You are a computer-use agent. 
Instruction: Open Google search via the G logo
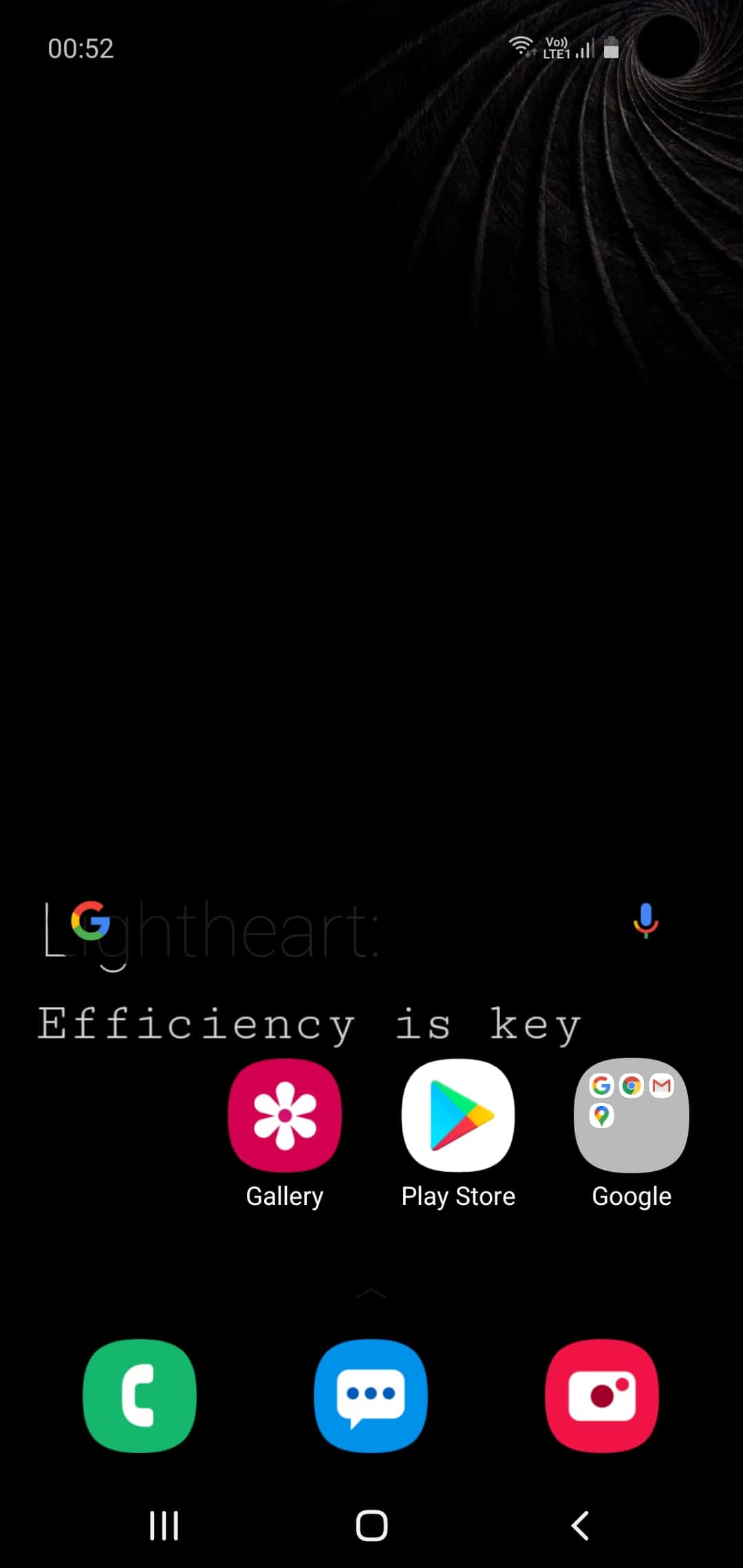91,920
